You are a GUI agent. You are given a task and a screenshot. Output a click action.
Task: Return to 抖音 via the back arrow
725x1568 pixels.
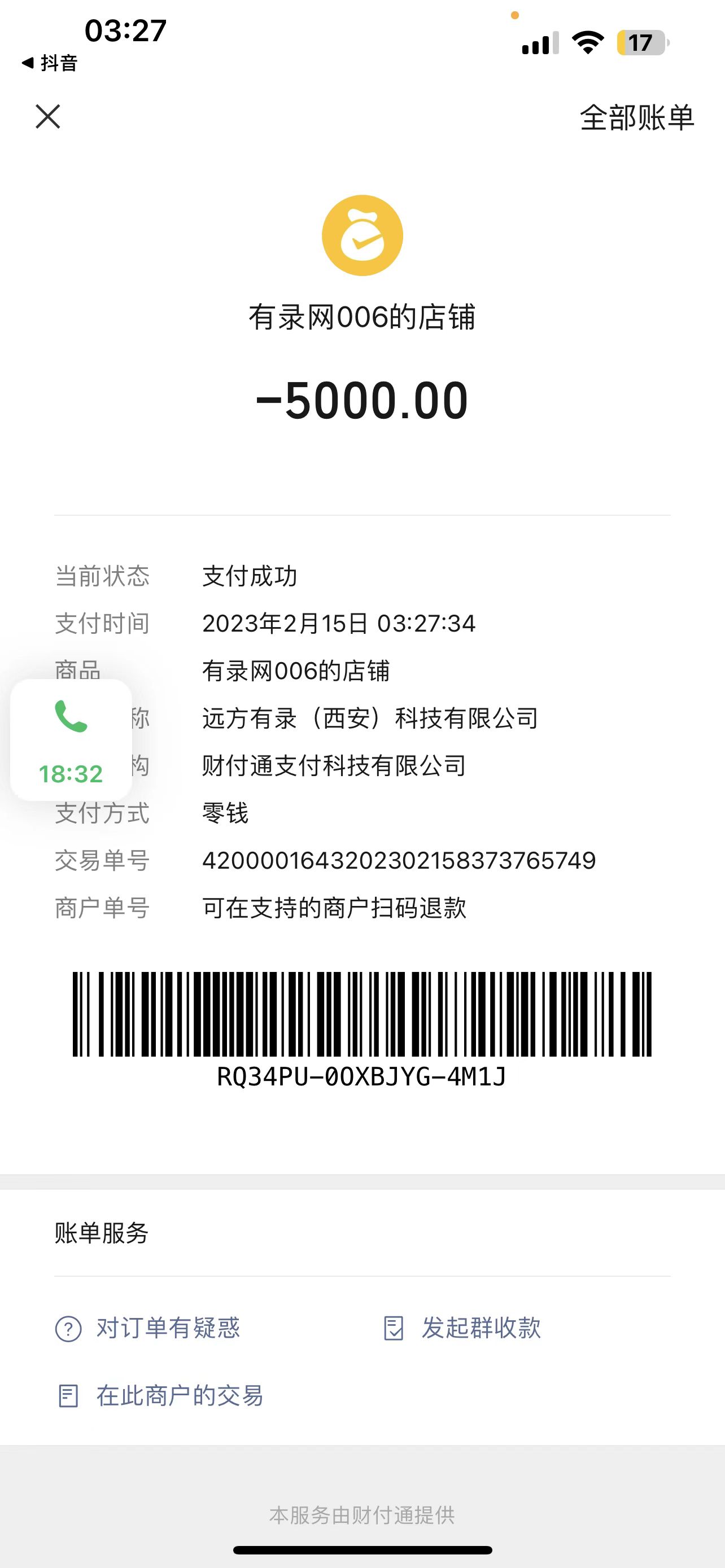click(49, 63)
